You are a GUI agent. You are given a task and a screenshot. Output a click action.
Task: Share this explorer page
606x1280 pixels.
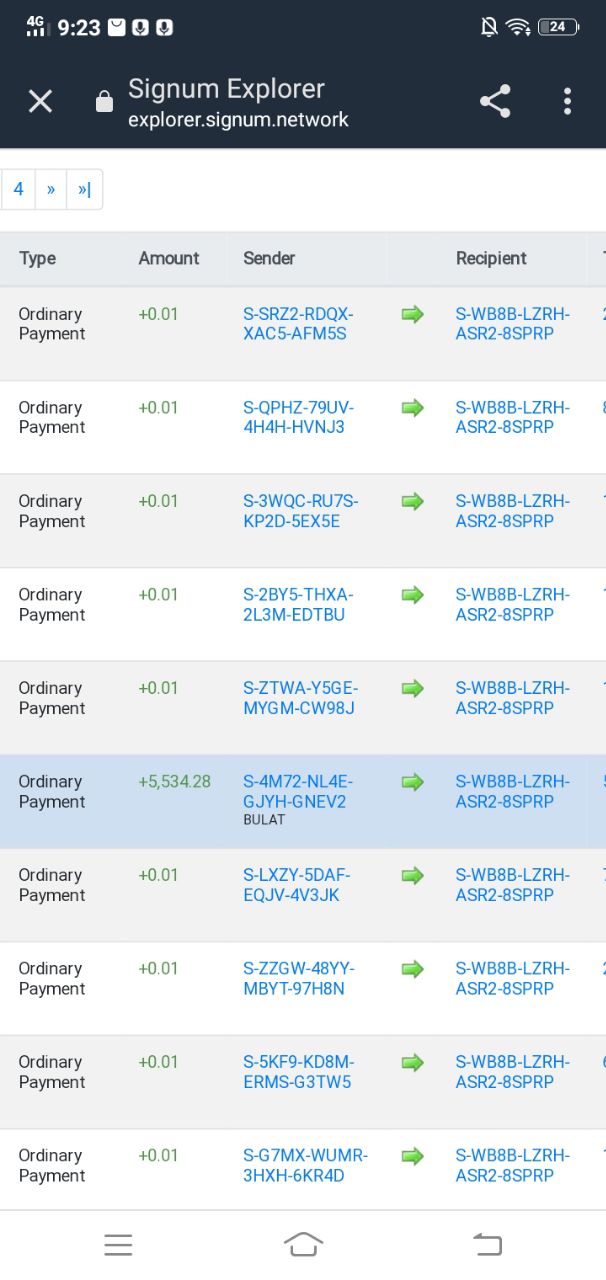pyautogui.click(x=495, y=101)
